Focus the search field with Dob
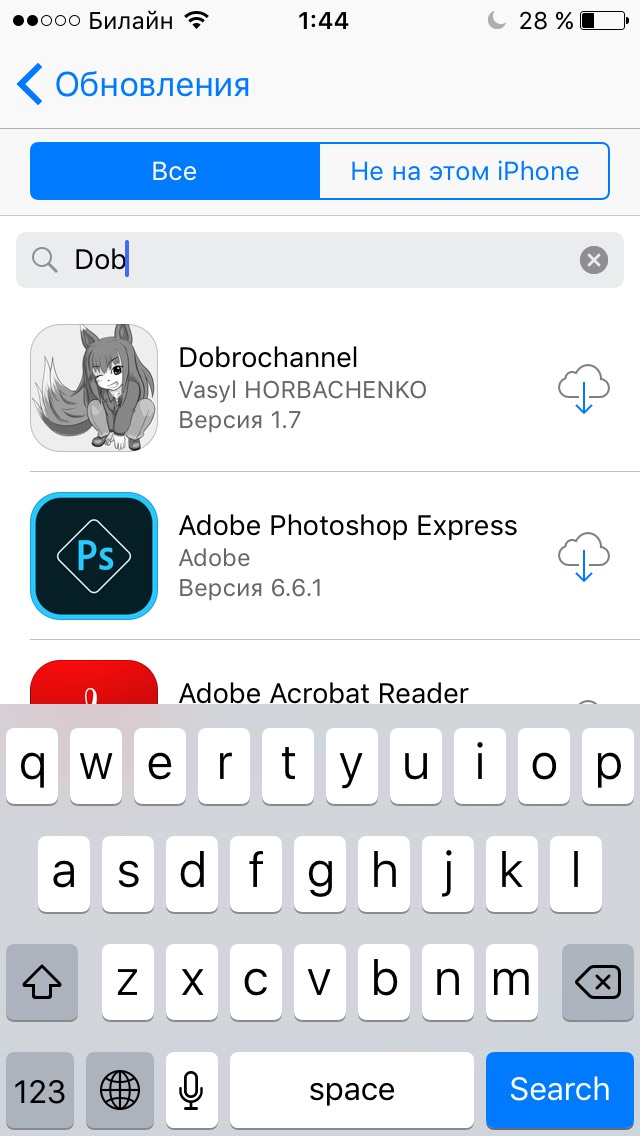The height and width of the screenshot is (1136, 640). 320,259
